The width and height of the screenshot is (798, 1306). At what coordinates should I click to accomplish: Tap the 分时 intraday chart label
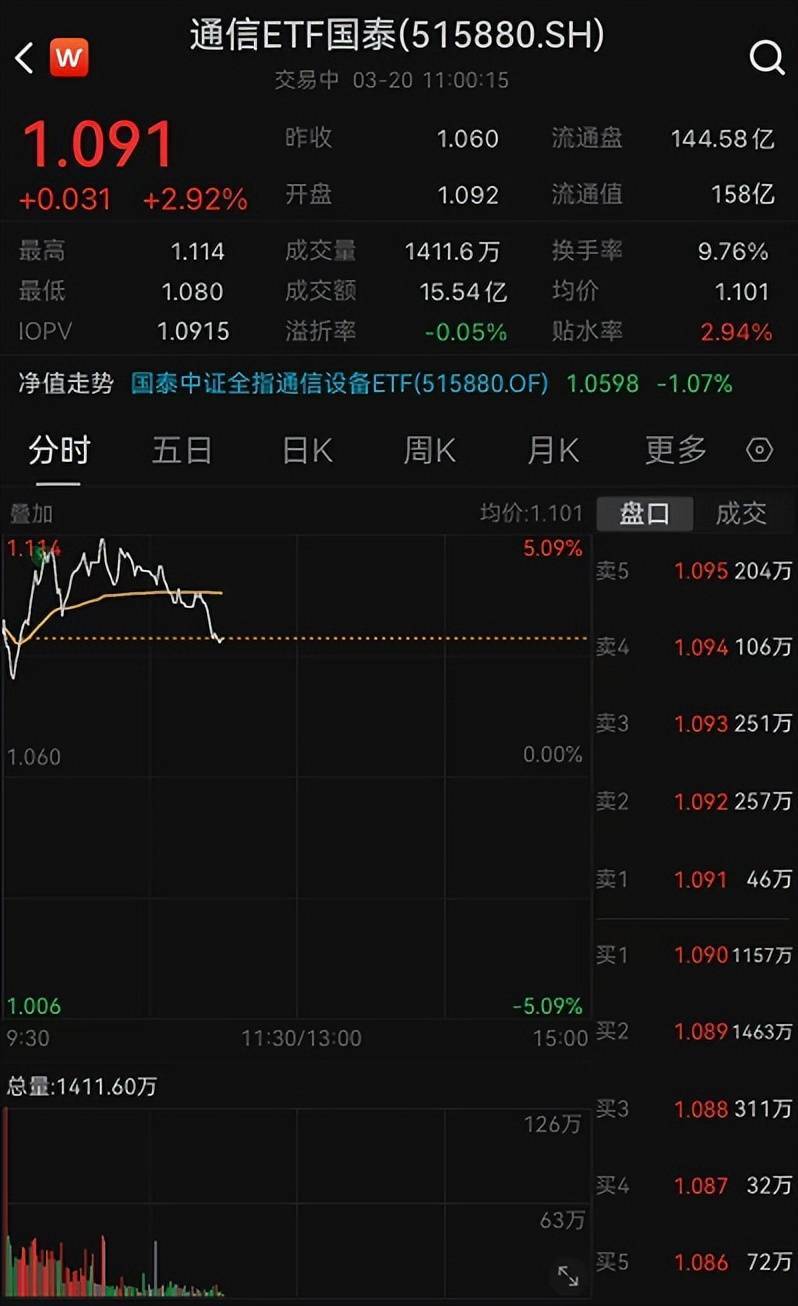(57, 450)
